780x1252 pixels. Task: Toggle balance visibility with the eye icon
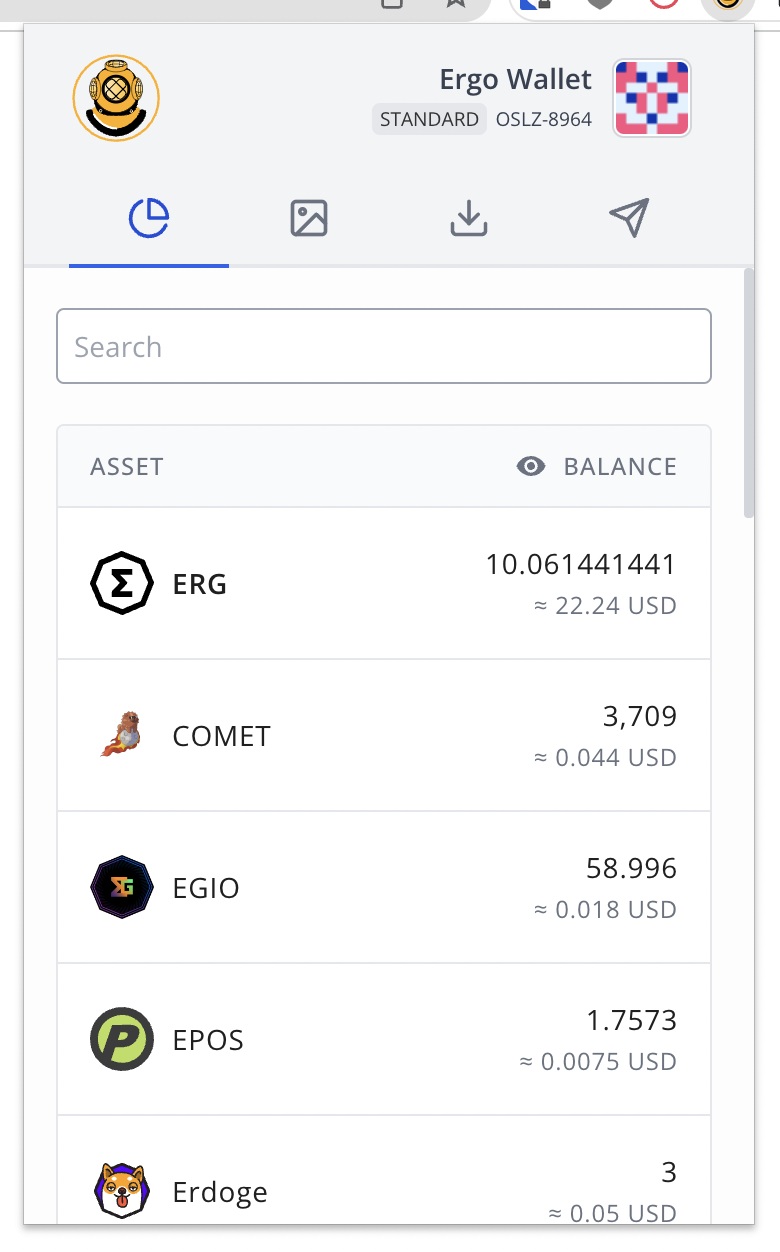(530, 466)
